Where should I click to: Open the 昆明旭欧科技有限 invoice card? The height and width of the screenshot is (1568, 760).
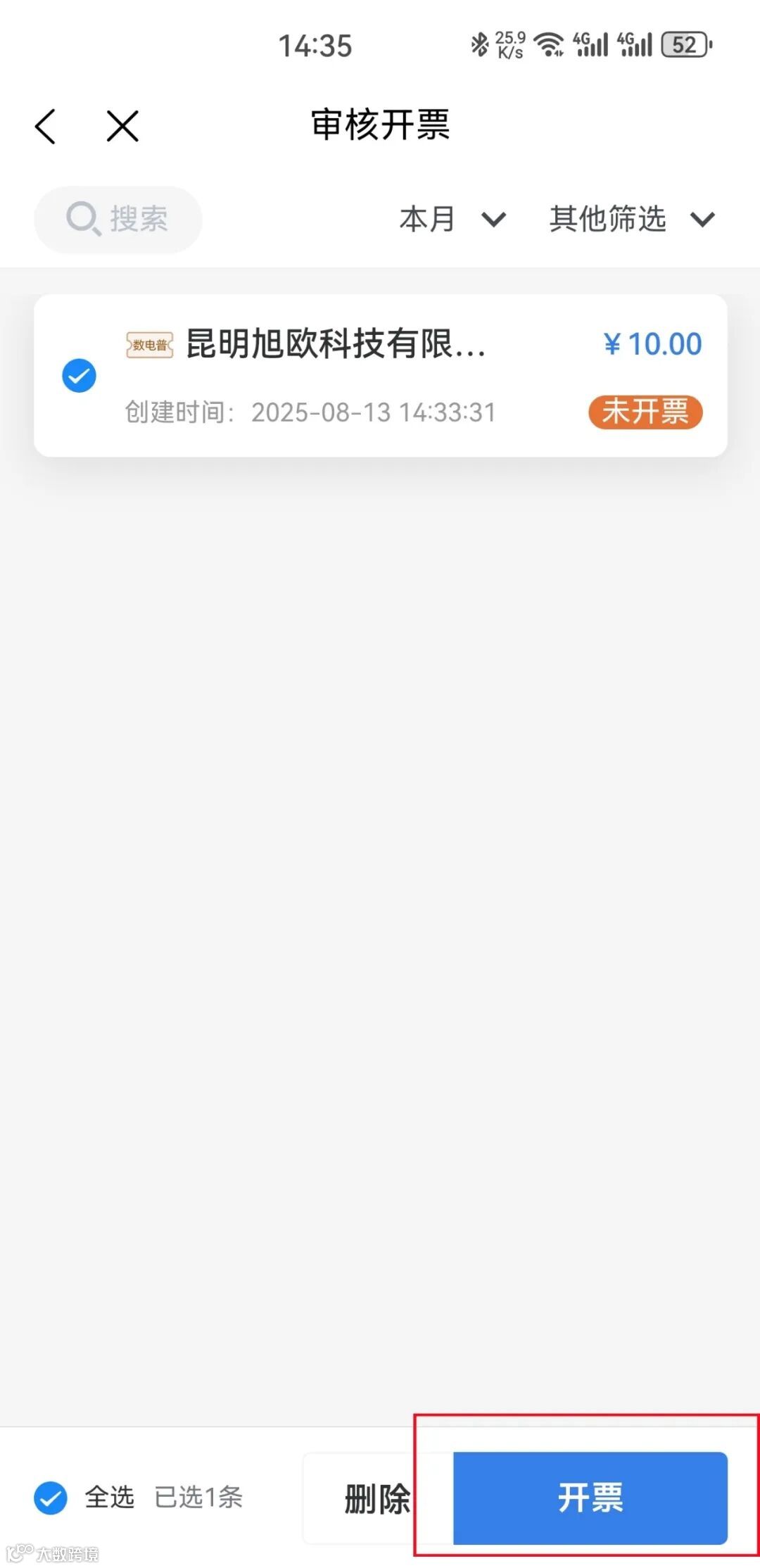(394, 377)
